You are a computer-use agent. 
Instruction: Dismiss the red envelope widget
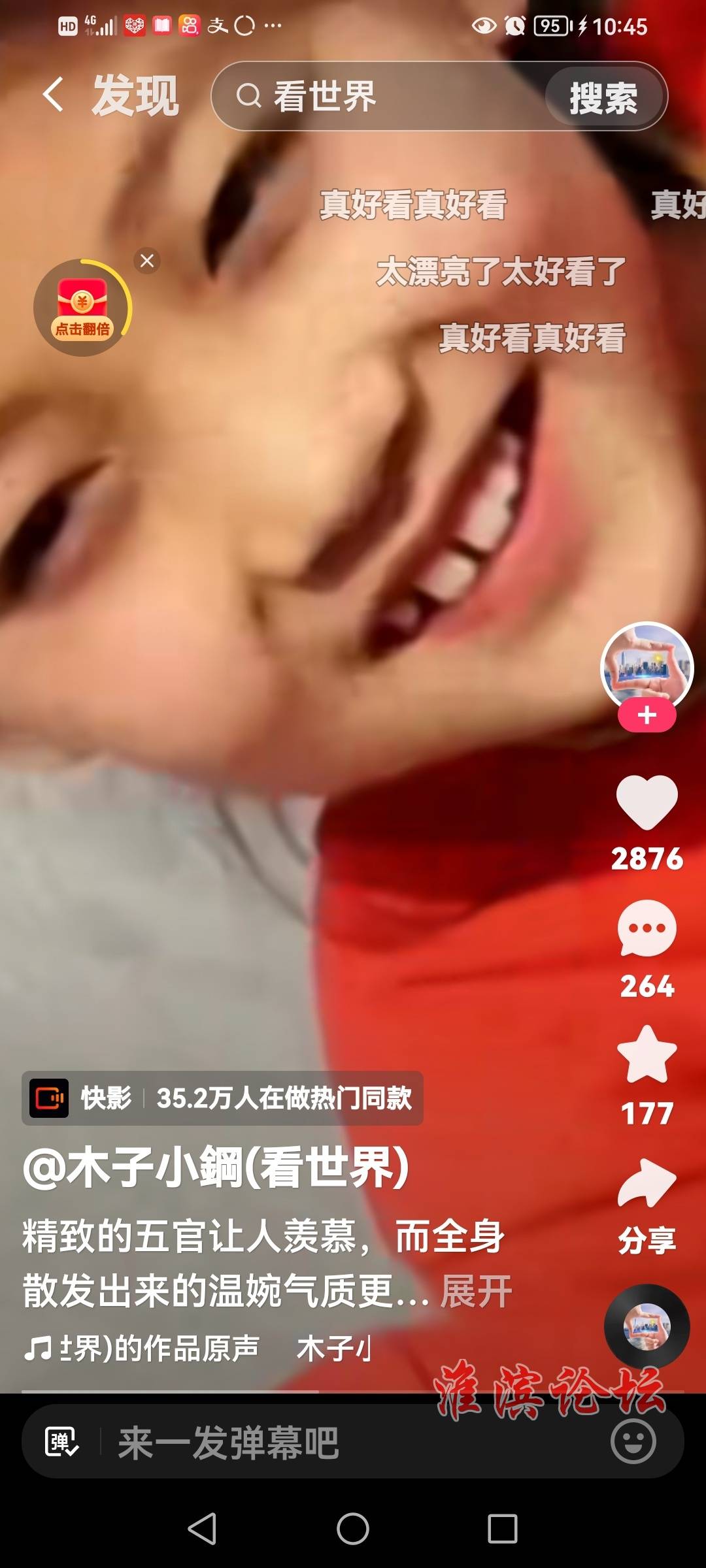click(x=147, y=261)
